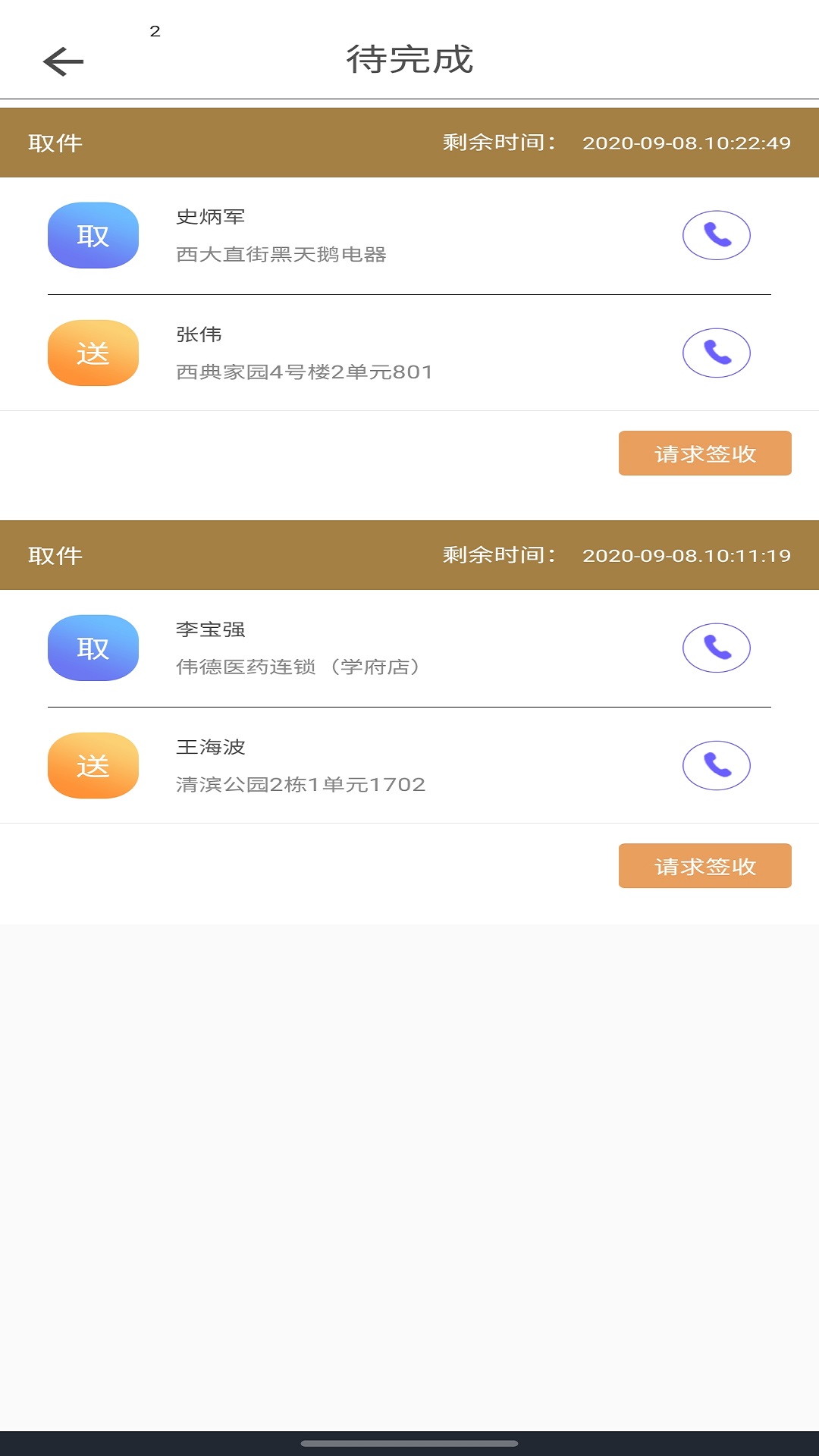Call 王海波 using the phone icon
The width and height of the screenshot is (819, 1456).
pos(716,765)
